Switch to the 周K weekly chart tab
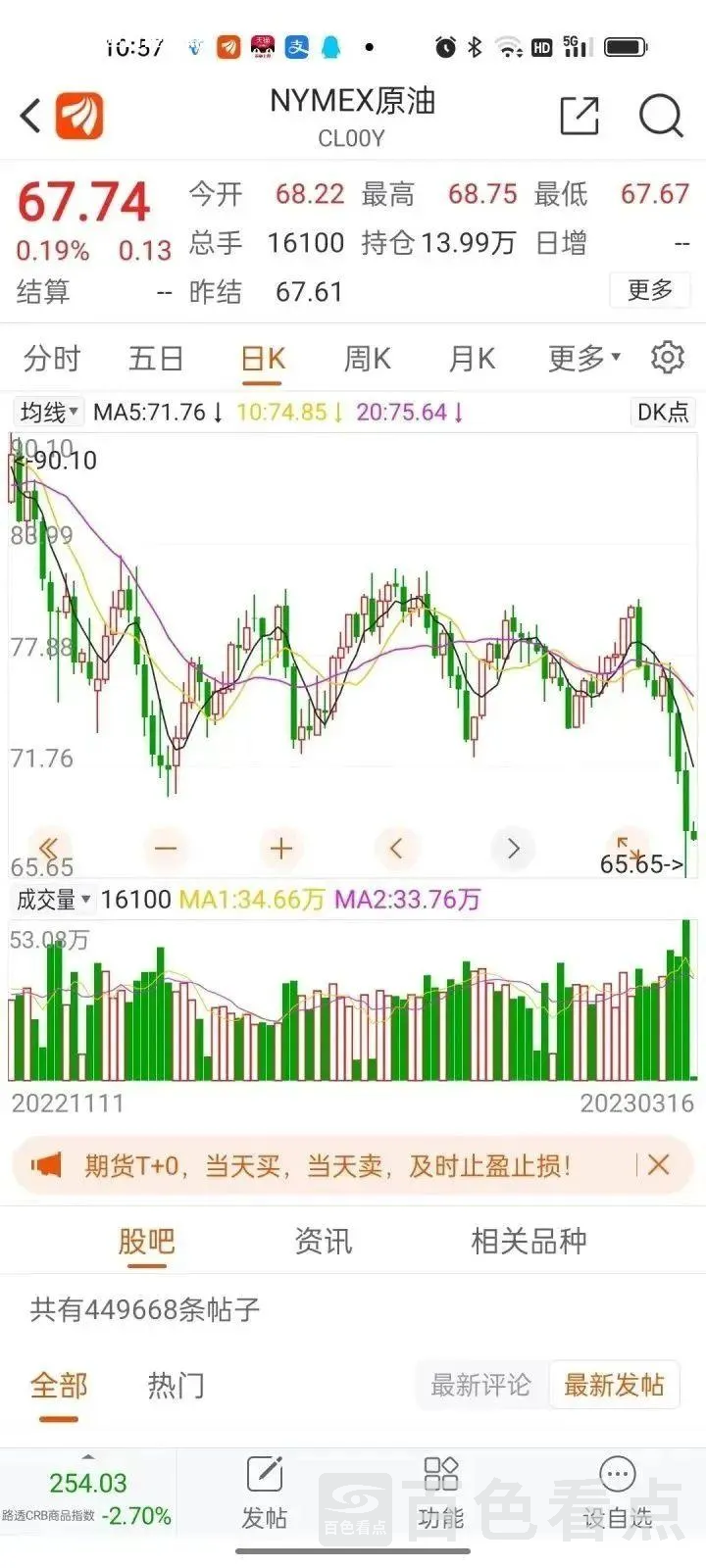The image size is (706, 1568). 364,358
